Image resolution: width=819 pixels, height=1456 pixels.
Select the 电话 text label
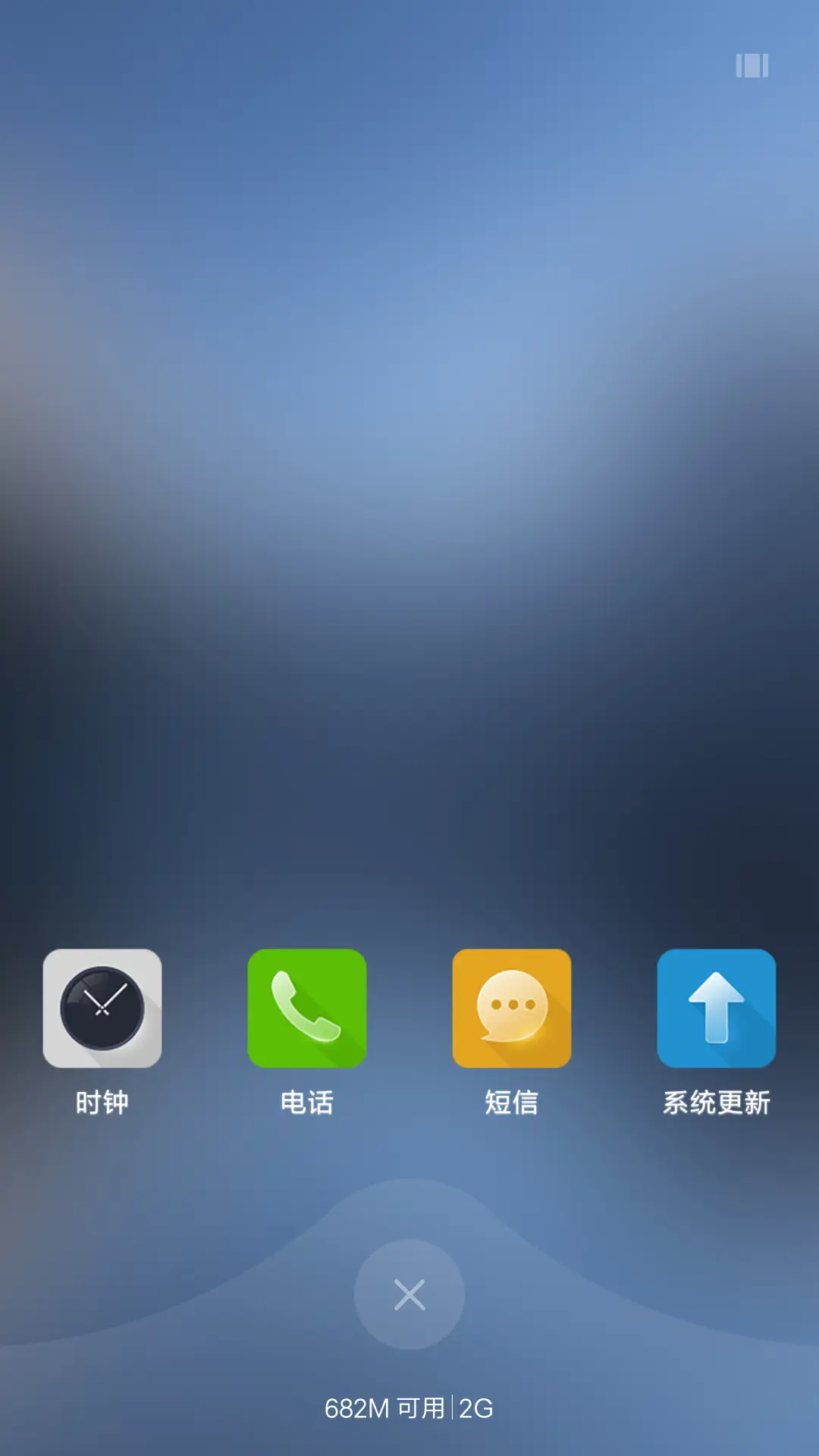point(306,1105)
